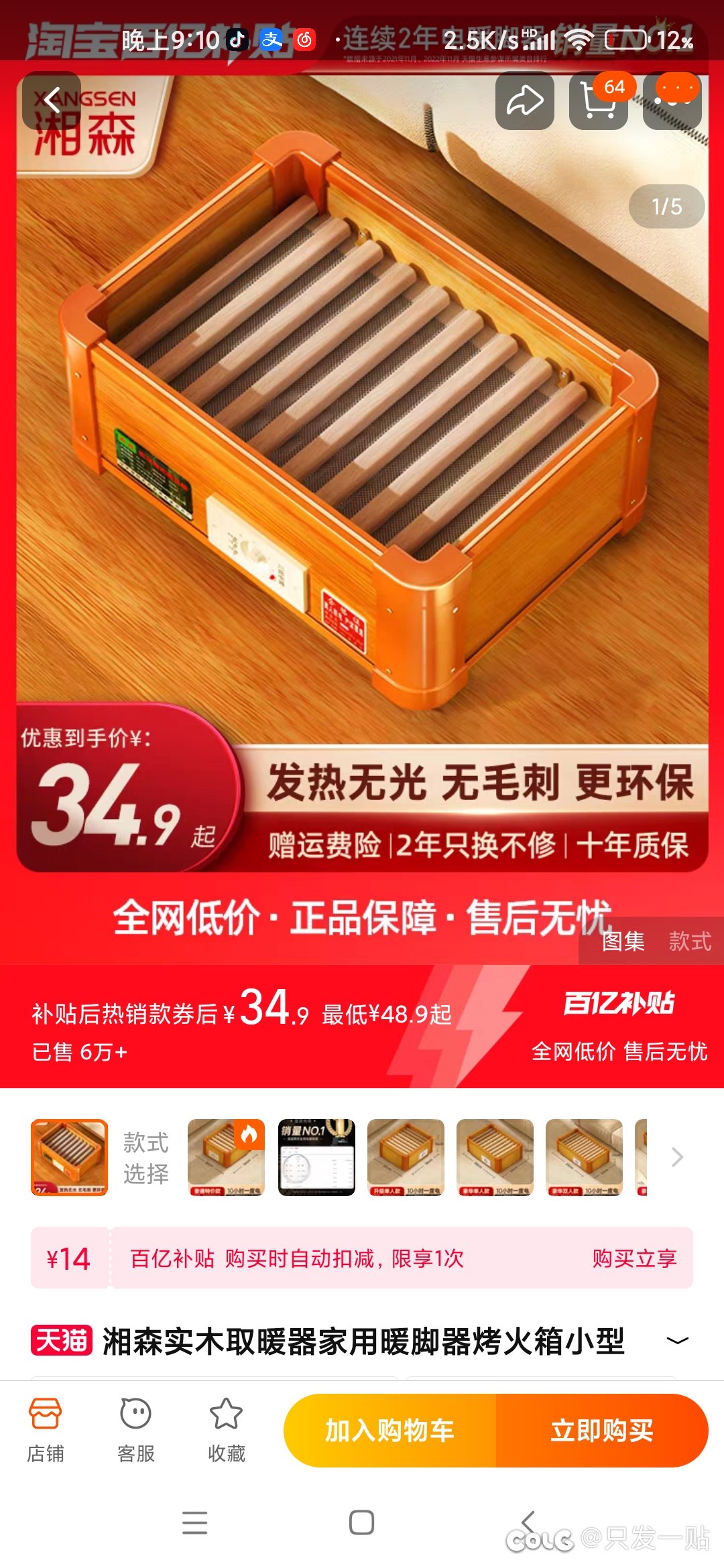Open the three-dot more menu
The width and height of the screenshot is (724, 1568).
672,101
